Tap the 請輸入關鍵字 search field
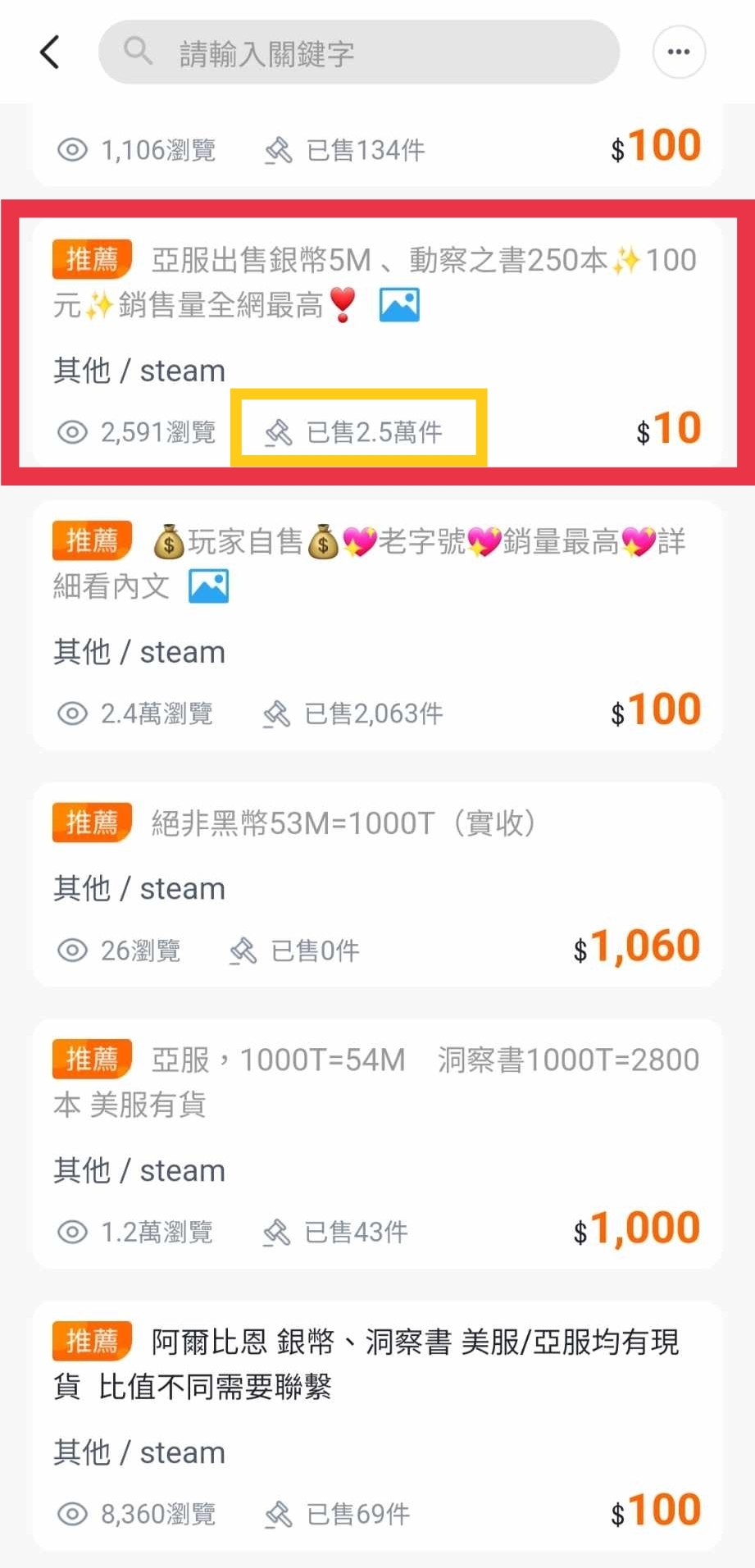 [358, 53]
